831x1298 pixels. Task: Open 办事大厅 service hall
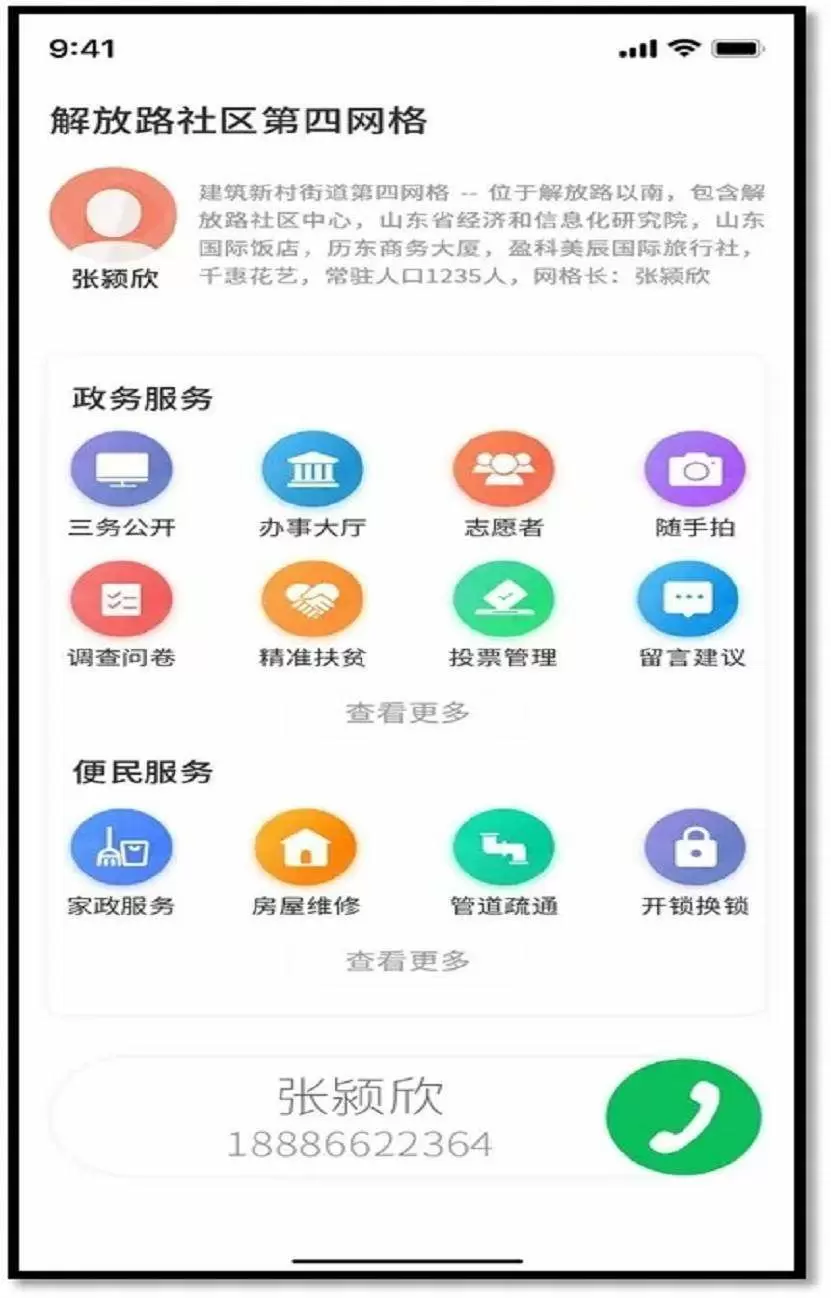312,469
